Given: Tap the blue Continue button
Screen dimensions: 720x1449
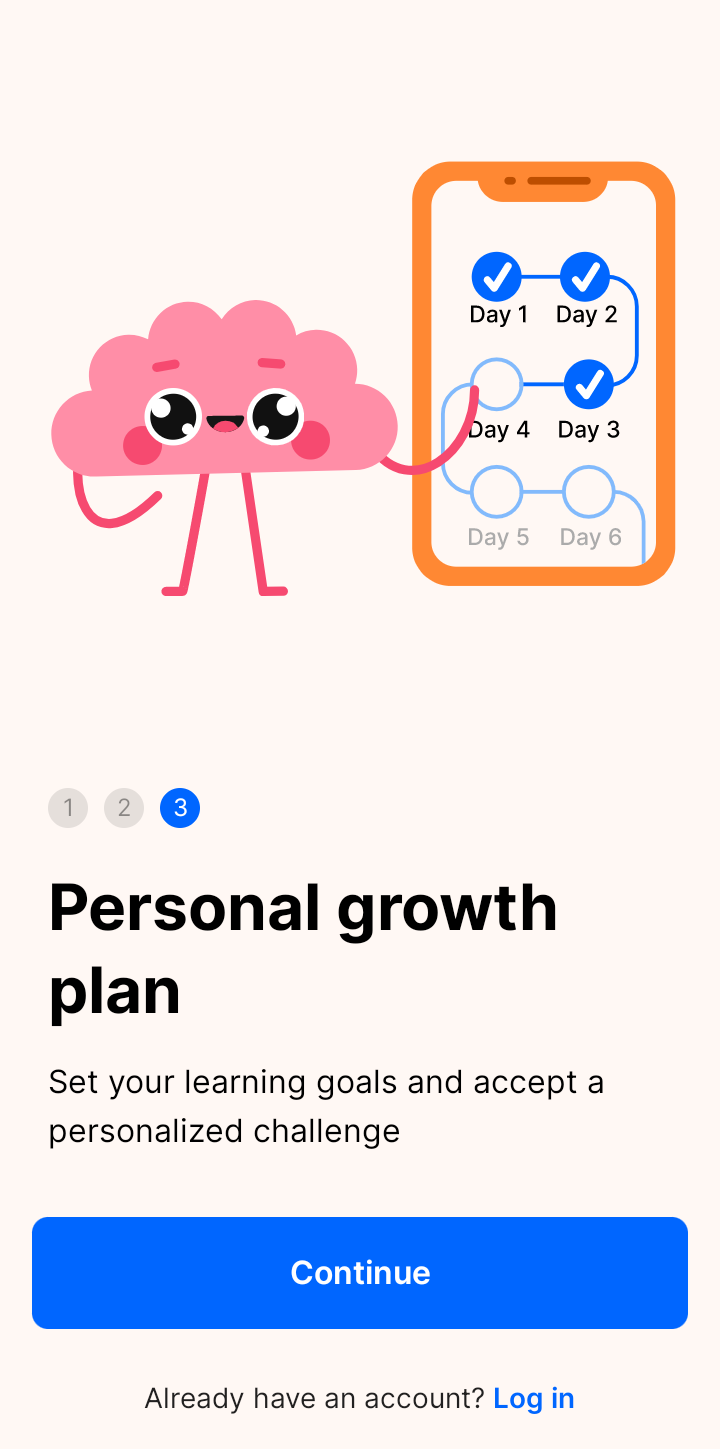Looking at the screenshot, I should 360,1272.
